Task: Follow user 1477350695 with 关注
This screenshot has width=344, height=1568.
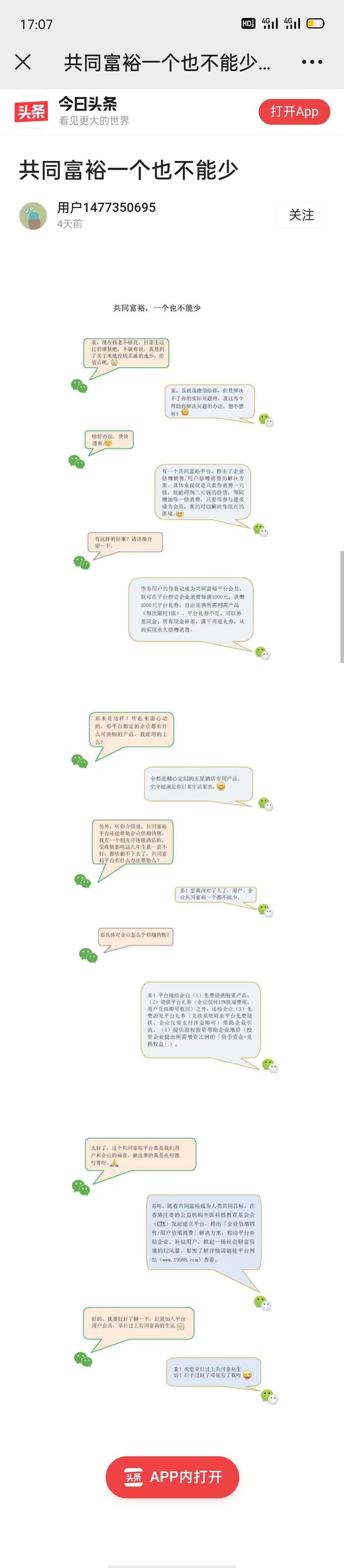Action: pos(301,215)
